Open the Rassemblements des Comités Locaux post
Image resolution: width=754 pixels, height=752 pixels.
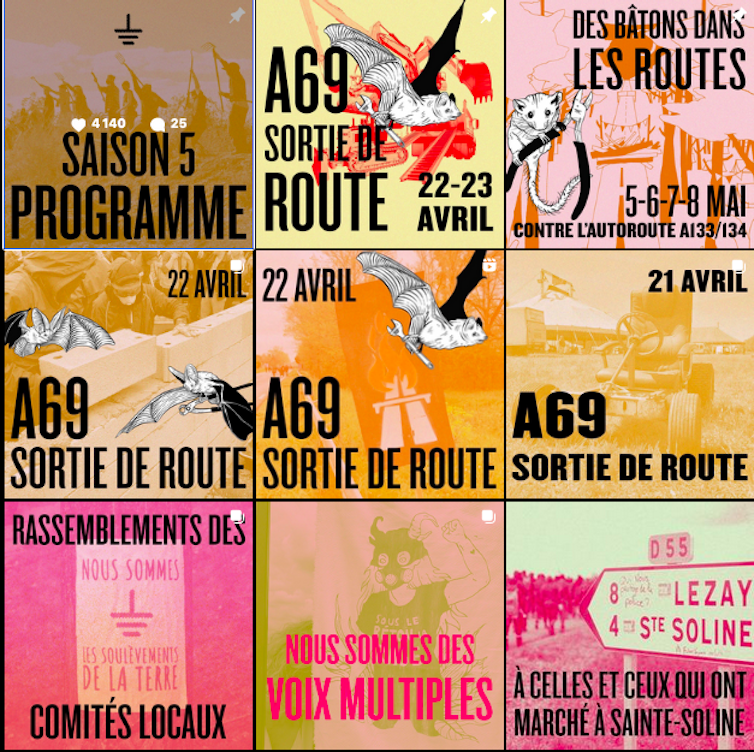(x=128, y=625)
